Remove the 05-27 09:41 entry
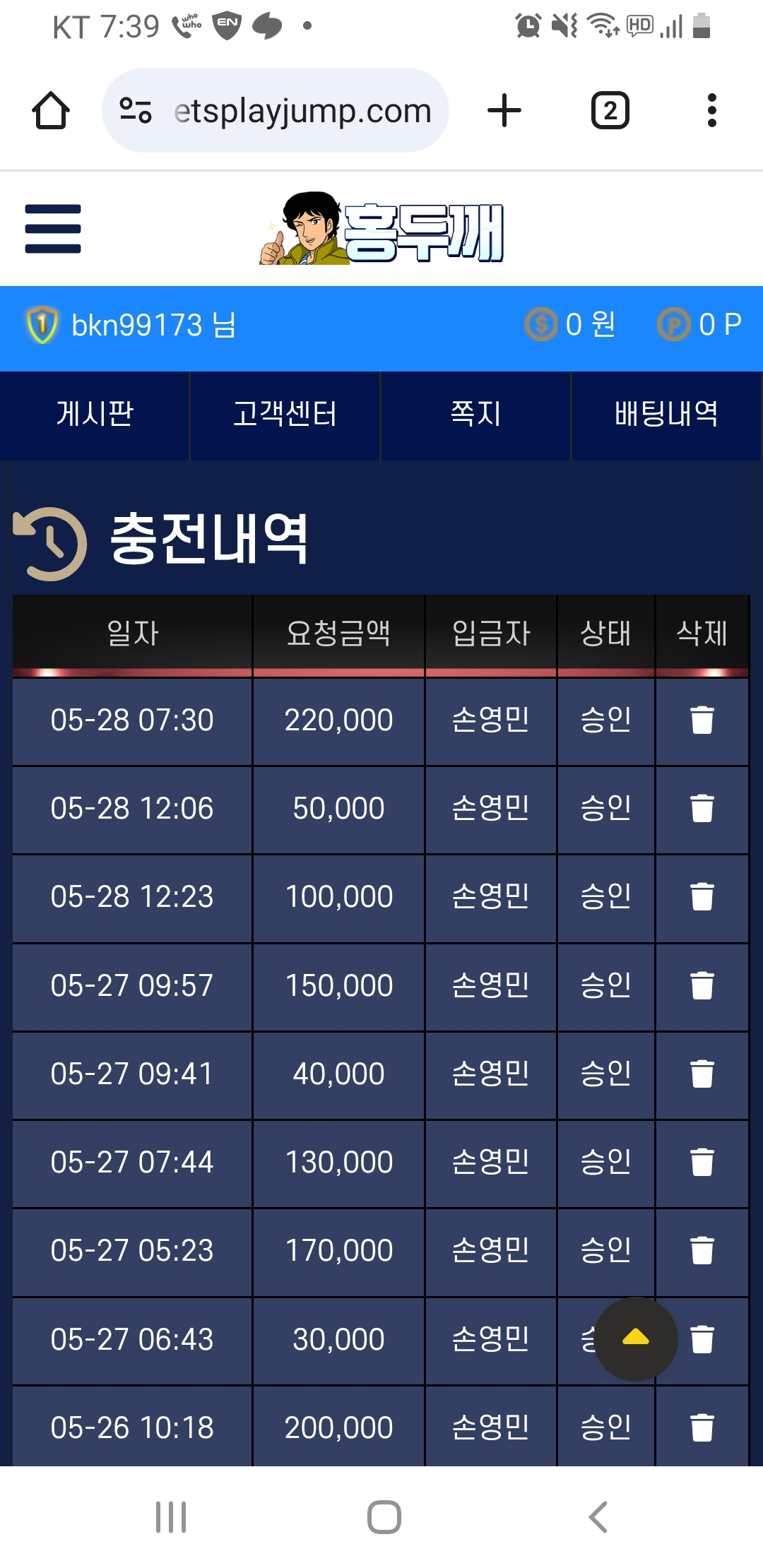 point(702,1074)
